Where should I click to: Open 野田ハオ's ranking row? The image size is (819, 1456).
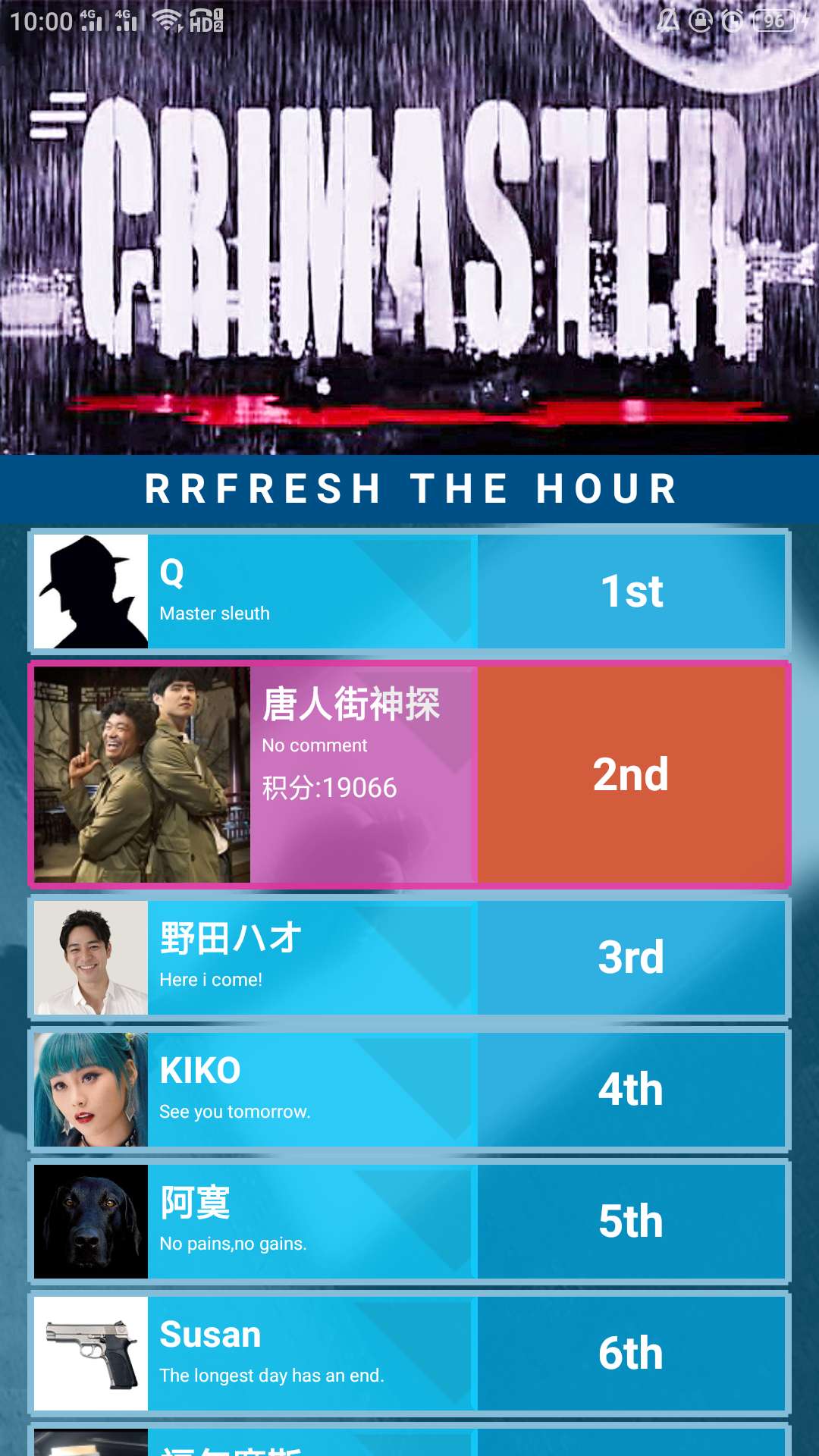coord(409,958)
